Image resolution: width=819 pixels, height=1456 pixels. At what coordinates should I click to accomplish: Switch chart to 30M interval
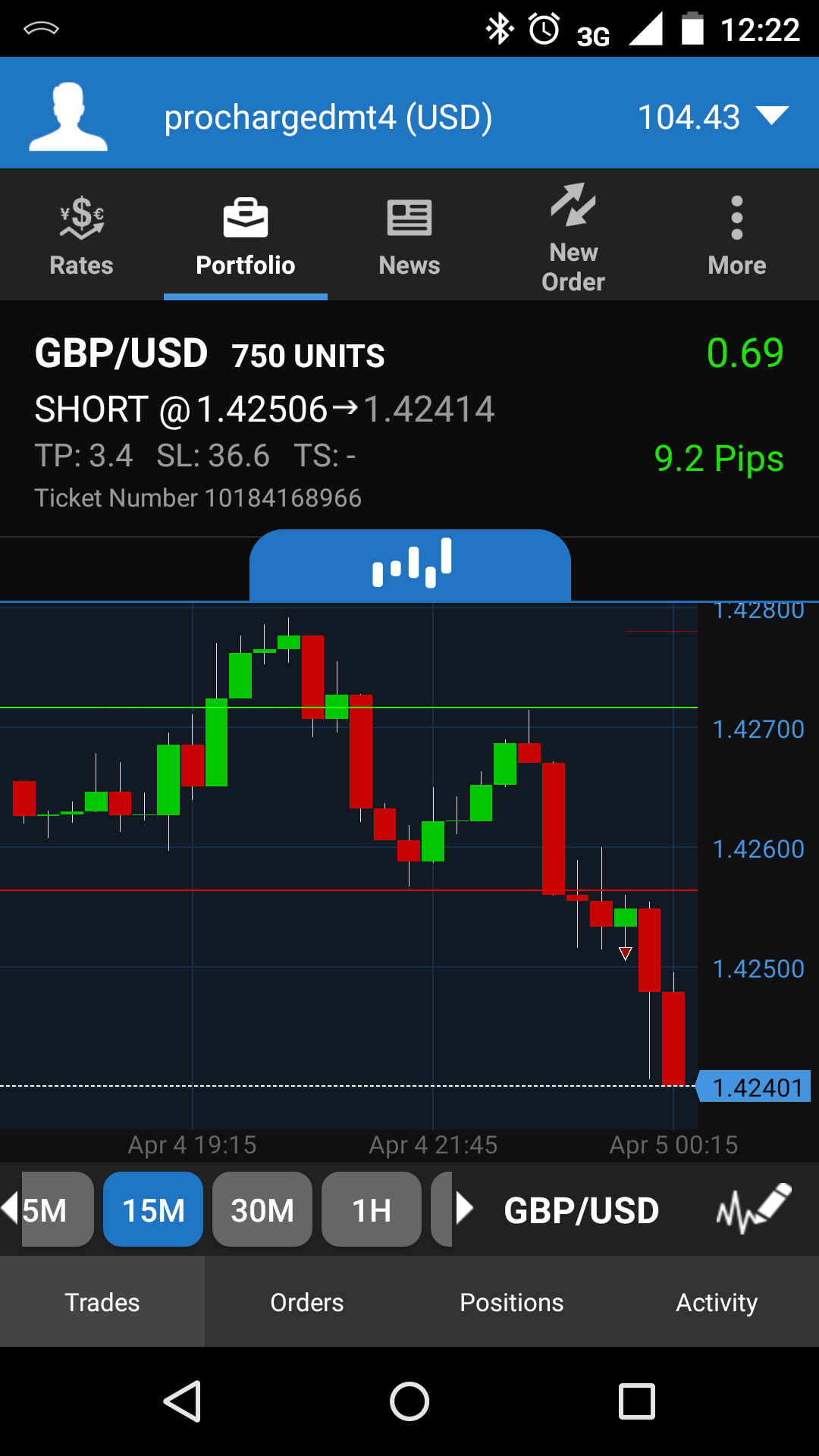(x=262, y=1210)
